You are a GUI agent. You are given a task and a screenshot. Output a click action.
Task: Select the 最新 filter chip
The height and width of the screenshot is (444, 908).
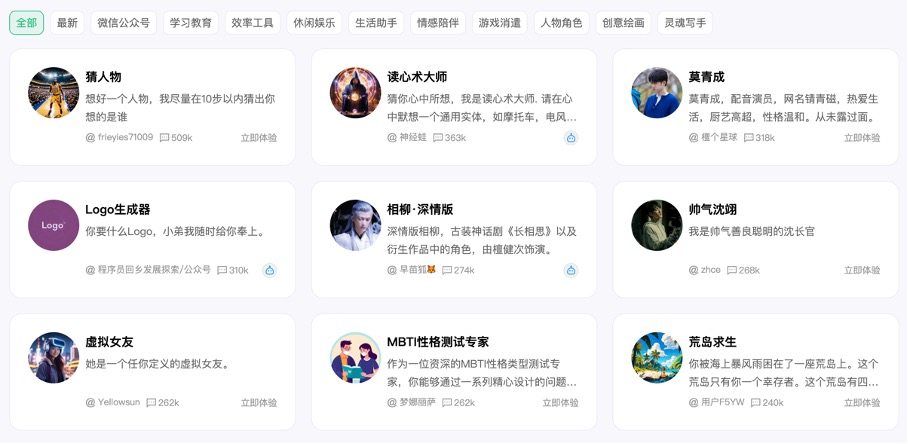click(x=67, y=23)
